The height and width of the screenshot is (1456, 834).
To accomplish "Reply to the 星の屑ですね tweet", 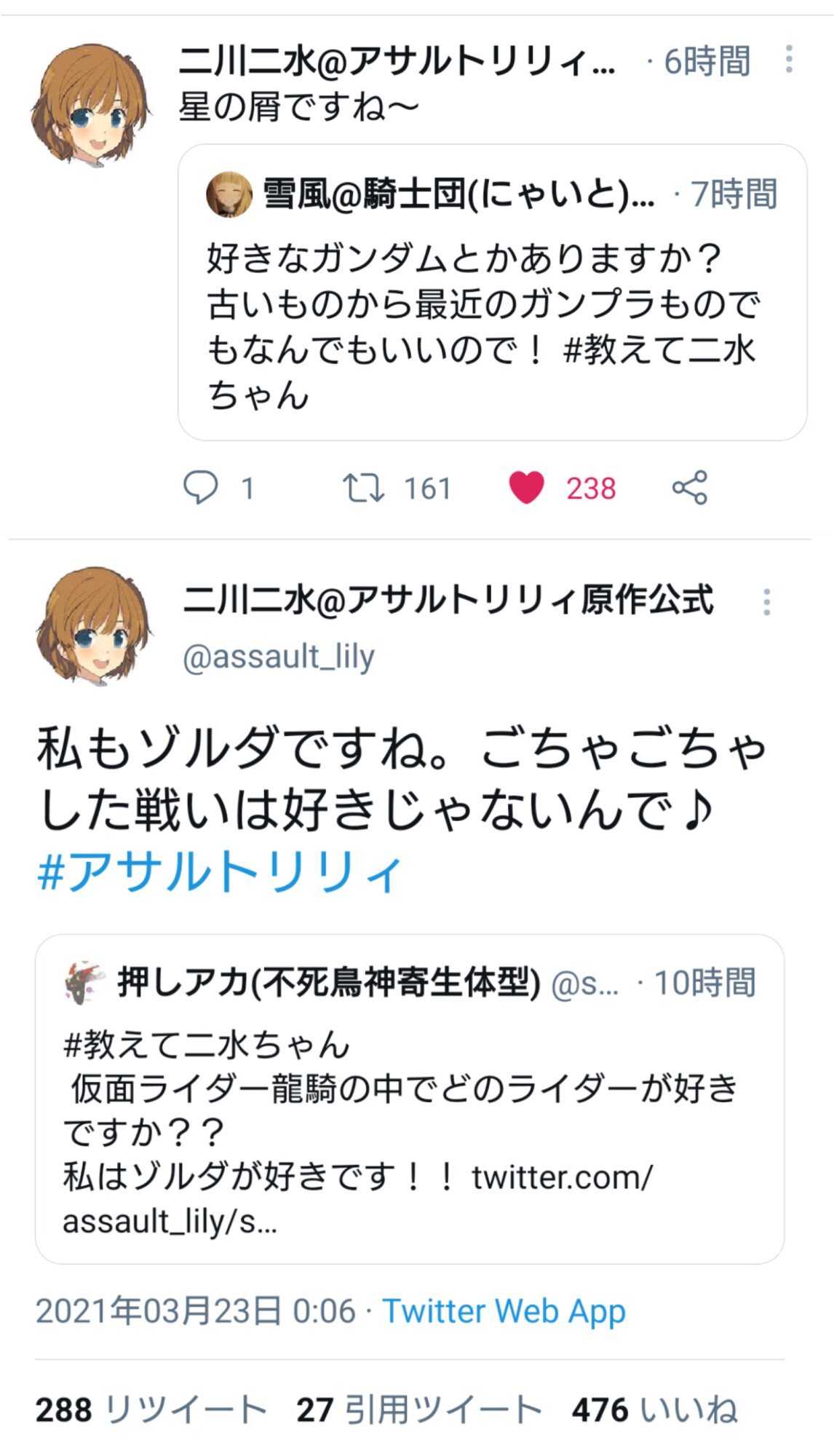I will pyautogui.click(x=200, y=488).
